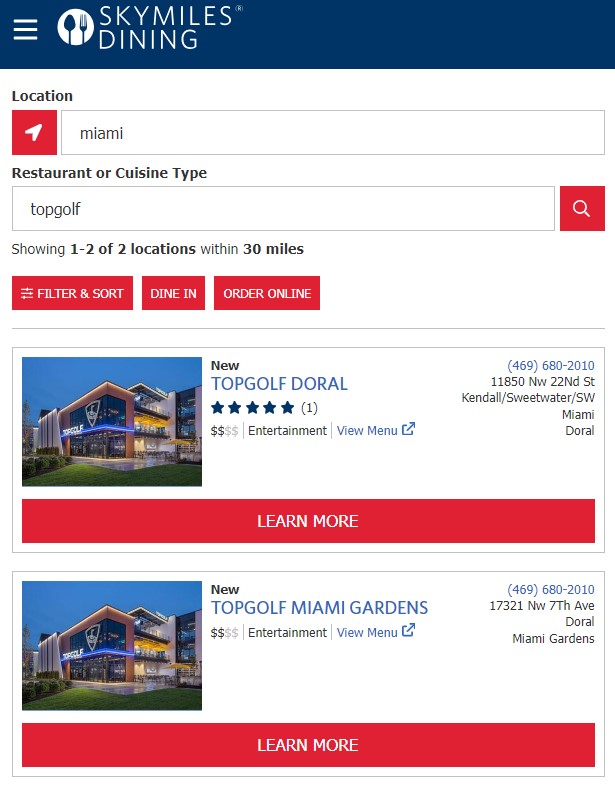The image size is (615, 785).
Task: Open the Topgolf Doral title link
Action: pos(279,384)
